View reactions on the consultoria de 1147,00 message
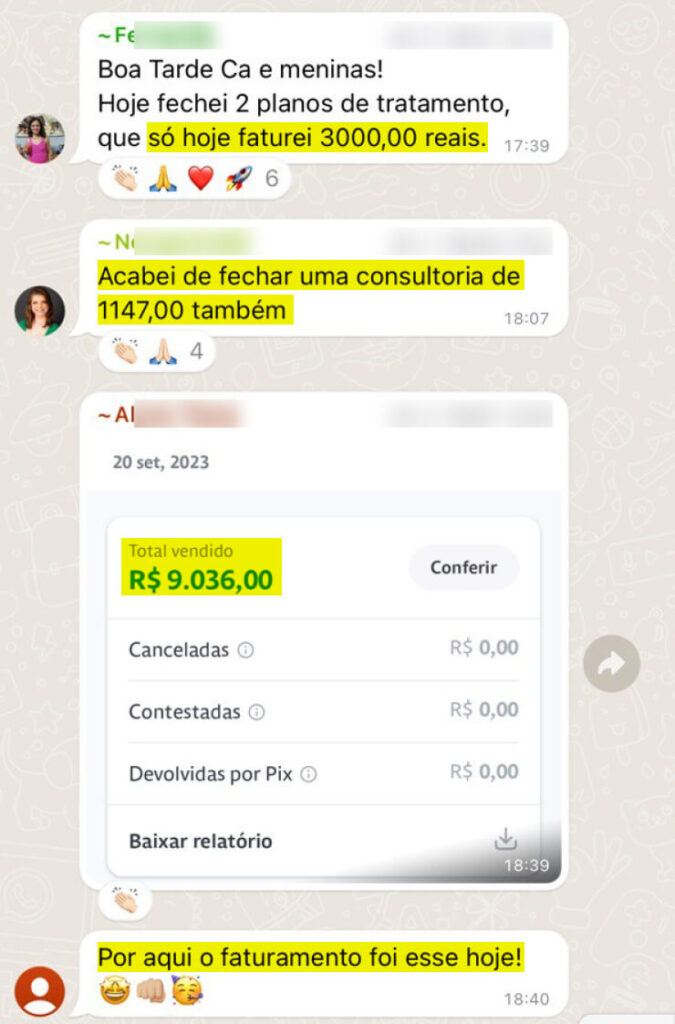The height and width of the screenshot is (1024, 675). (x=156, y=351)
